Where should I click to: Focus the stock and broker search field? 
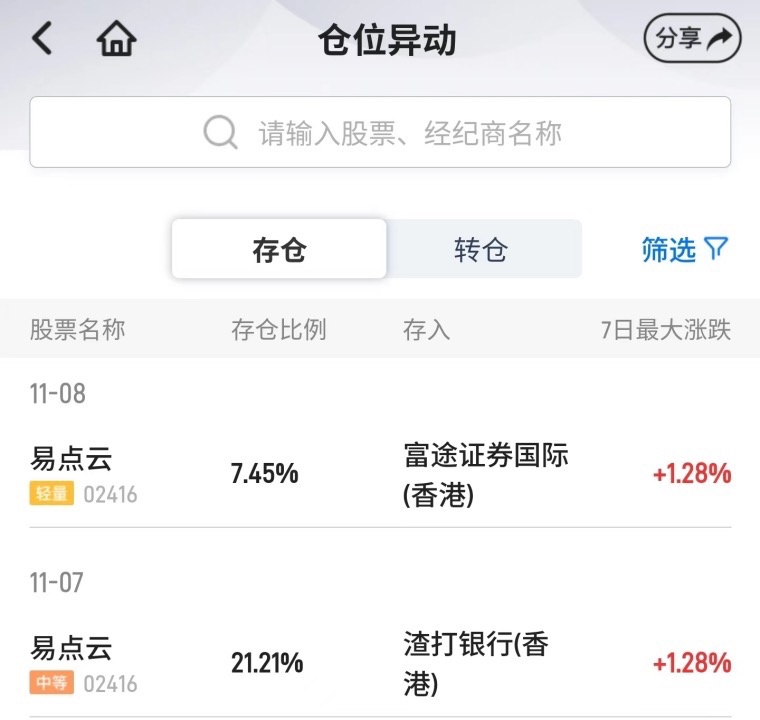380,132
